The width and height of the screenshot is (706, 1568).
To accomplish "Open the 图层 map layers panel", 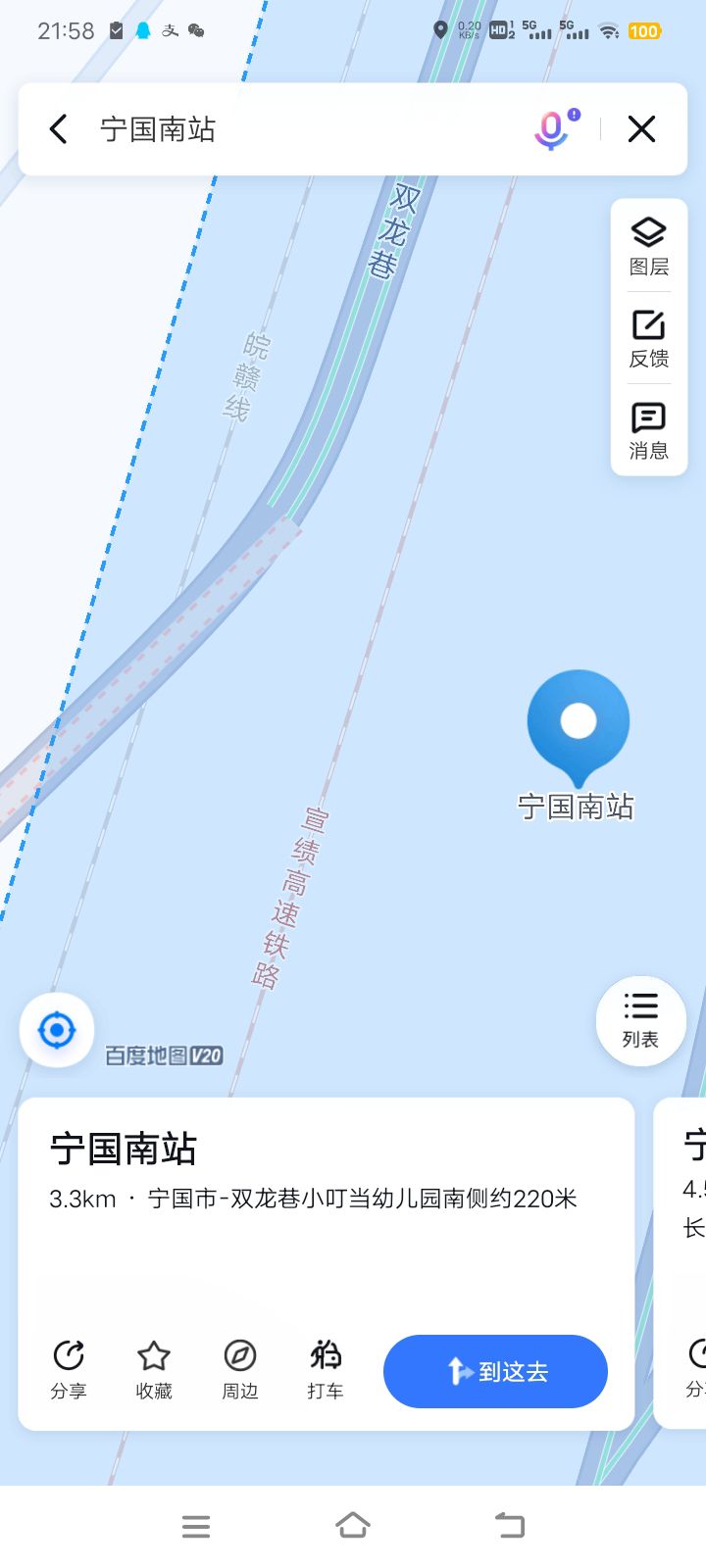I will tap(648, 246).
